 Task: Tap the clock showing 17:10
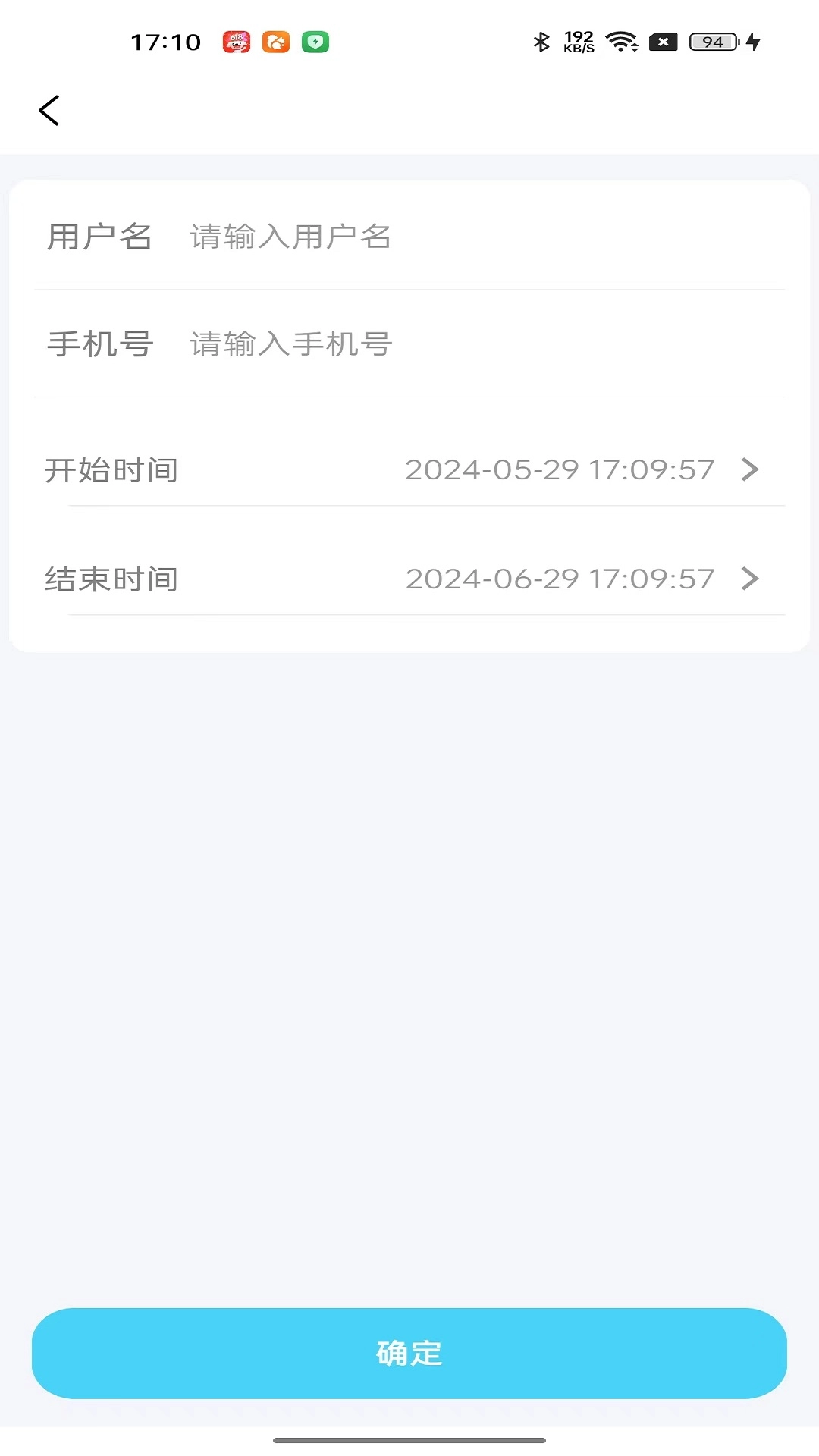(x=166, y=42)
